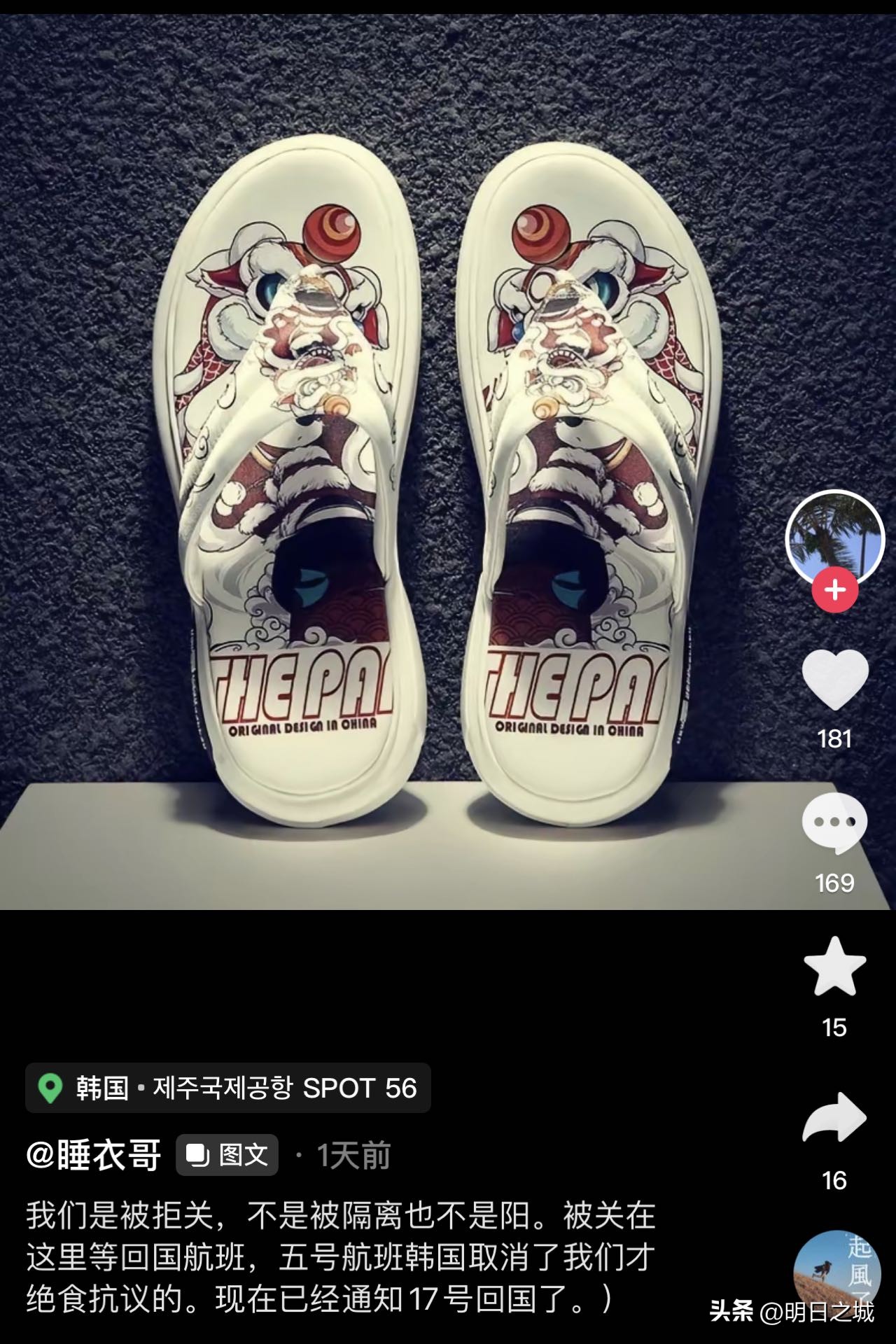This screenshot has width=896, height=1344.
Task: Follow the author with the red plus
Action: tap(834, 590)
